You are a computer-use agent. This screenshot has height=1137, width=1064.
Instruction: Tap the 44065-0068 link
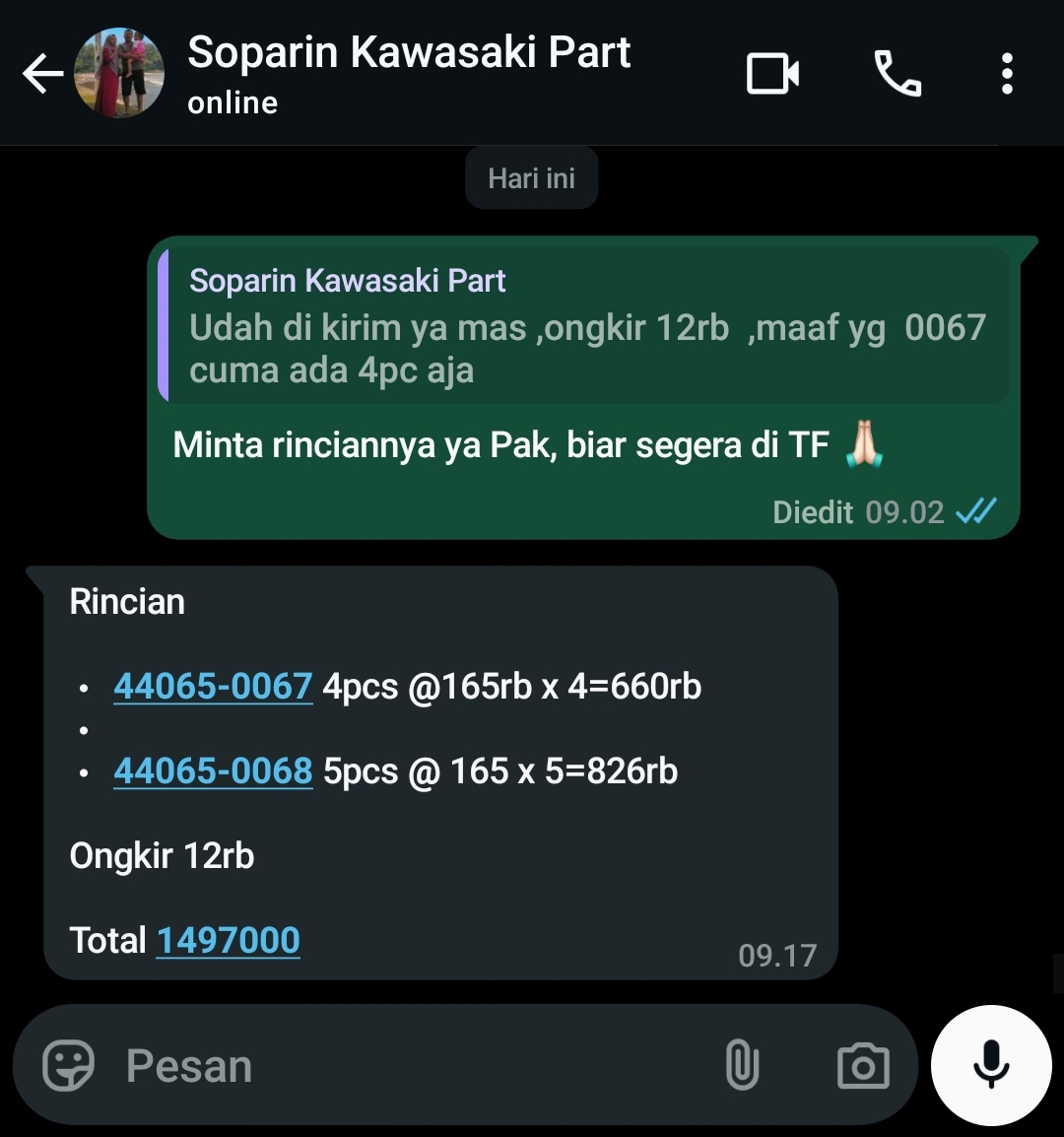pyautogui.click(x=213, y=770)
